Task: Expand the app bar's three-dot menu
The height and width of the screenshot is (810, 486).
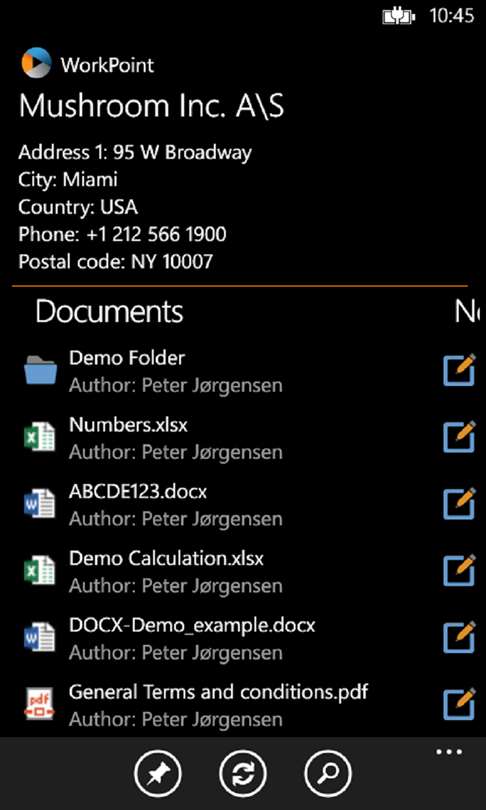Action: coord(449,752)
